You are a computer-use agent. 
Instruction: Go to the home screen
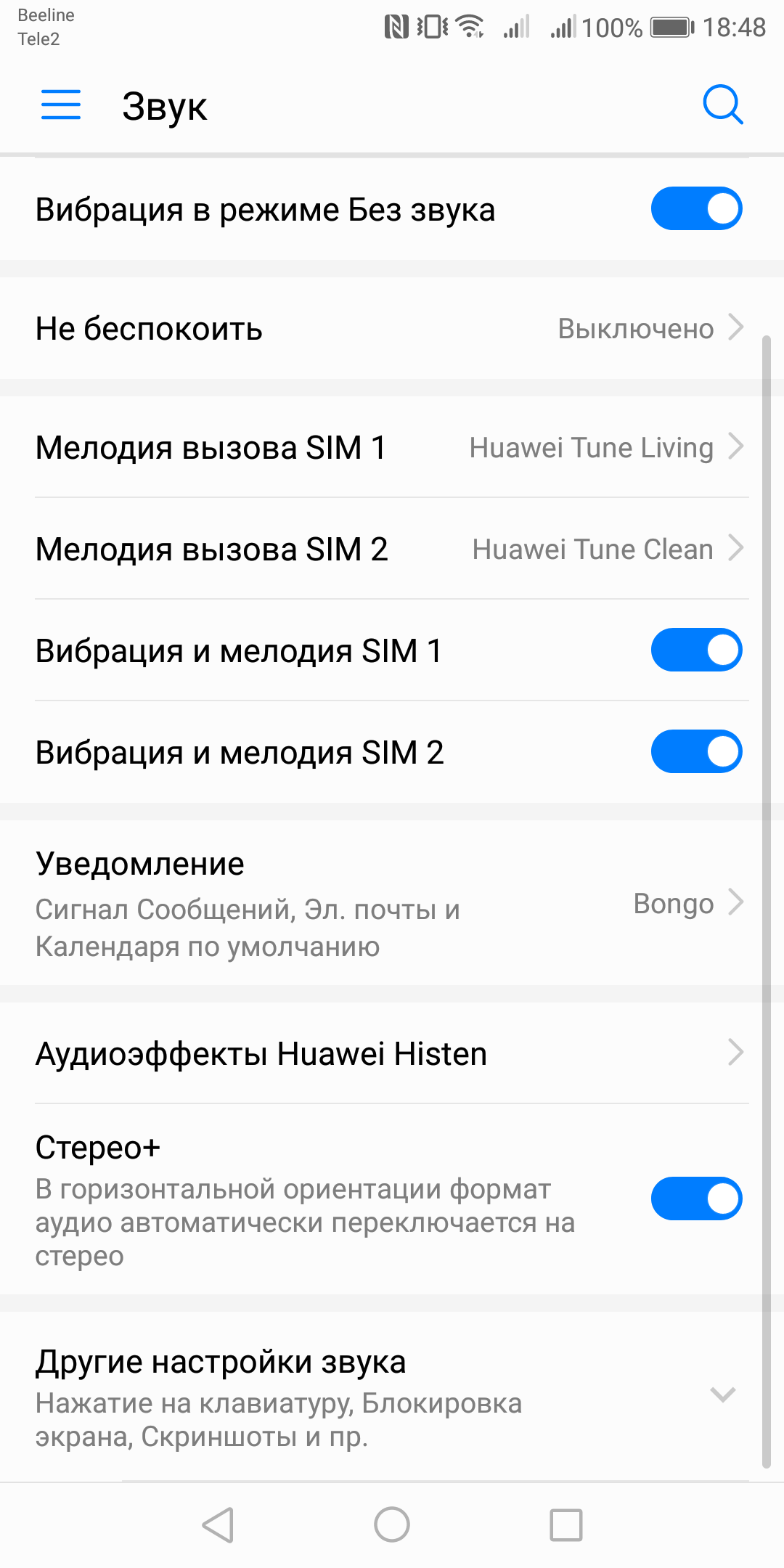[392, 1524]
